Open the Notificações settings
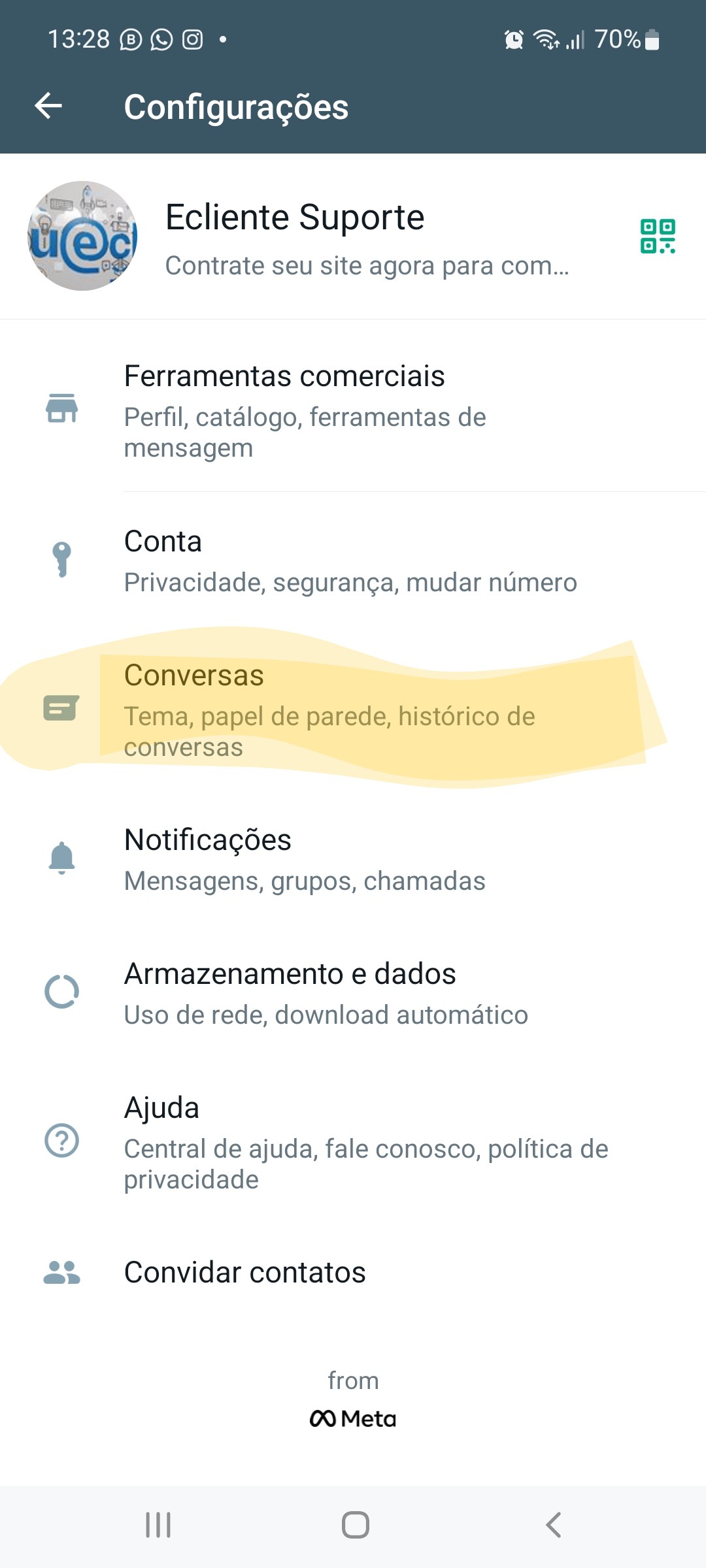This screenshot has width=706, height=1568. click(x=353, y=859)
